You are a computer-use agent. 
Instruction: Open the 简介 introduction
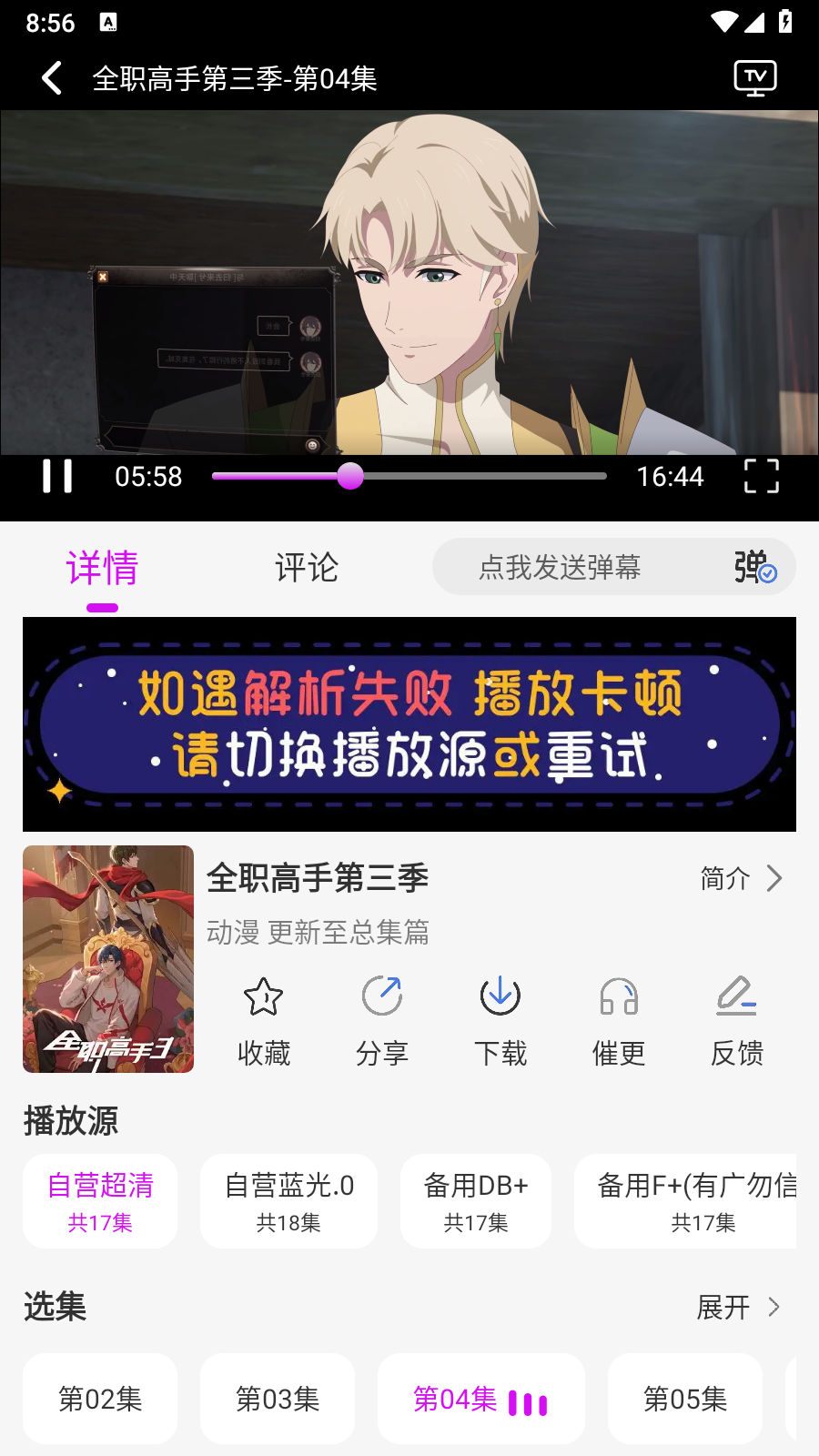coord(741,878)
